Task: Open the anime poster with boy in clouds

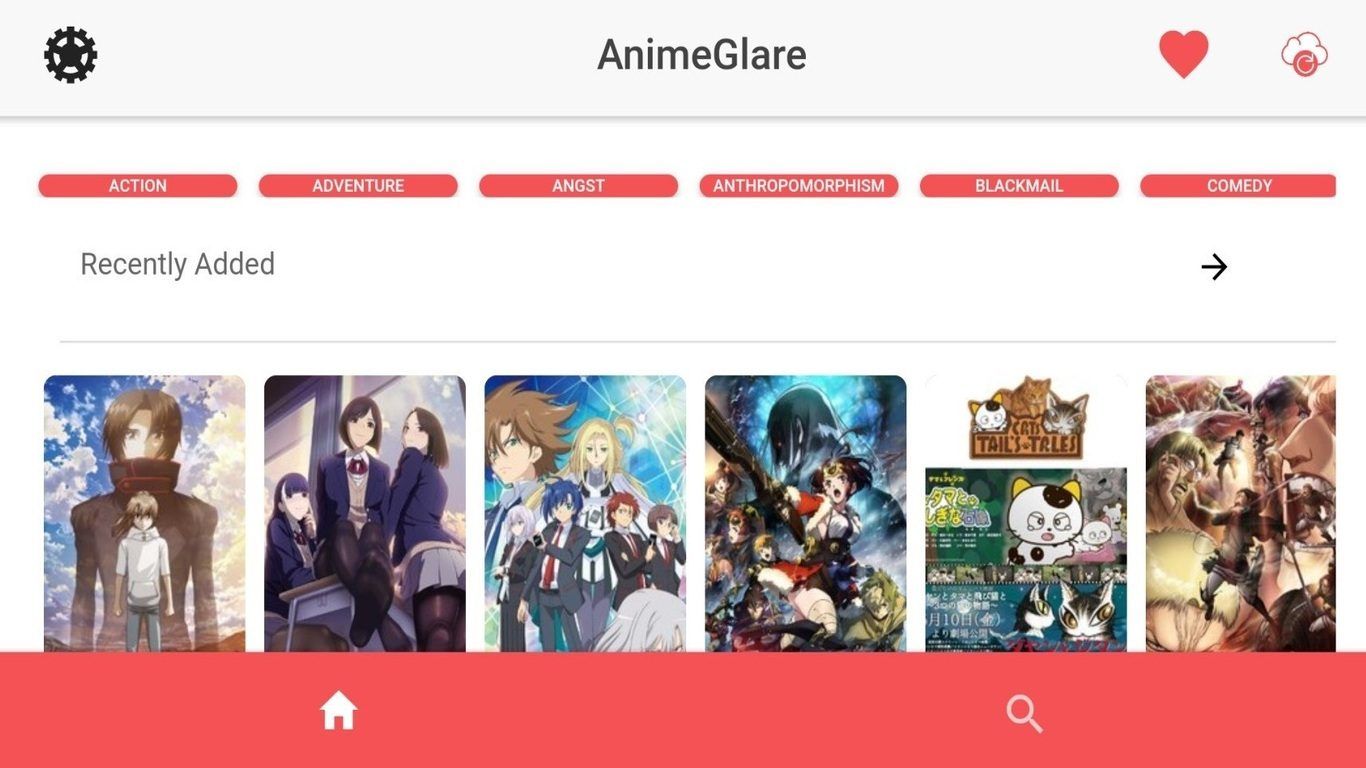Action: click(144, 513)
